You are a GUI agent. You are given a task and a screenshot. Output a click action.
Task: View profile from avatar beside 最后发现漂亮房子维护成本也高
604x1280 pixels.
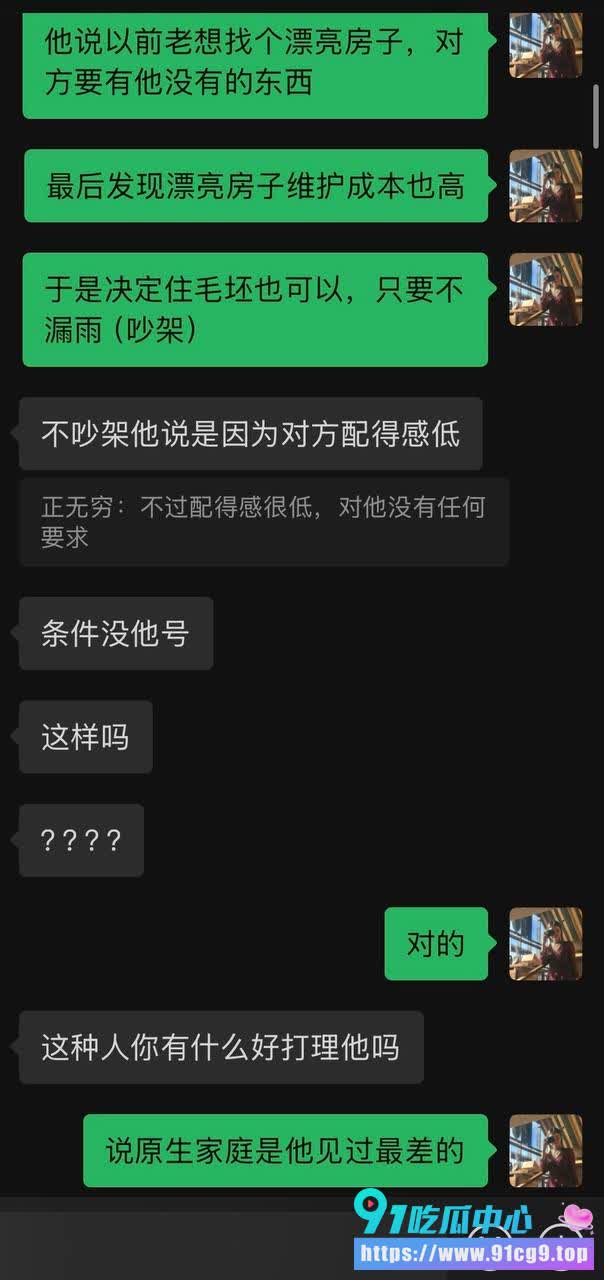[x=546, y=186]
